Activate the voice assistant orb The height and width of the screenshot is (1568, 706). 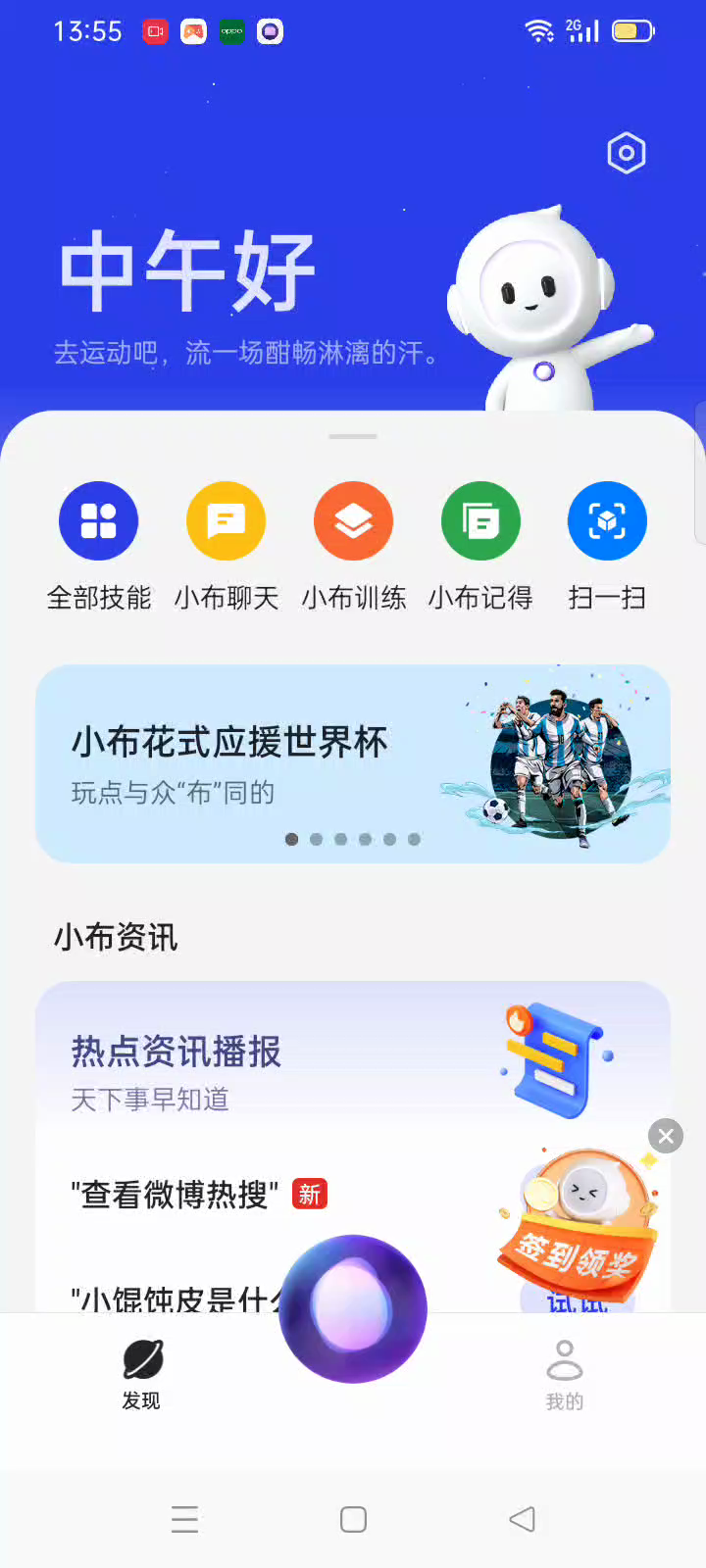(353, 1308)
